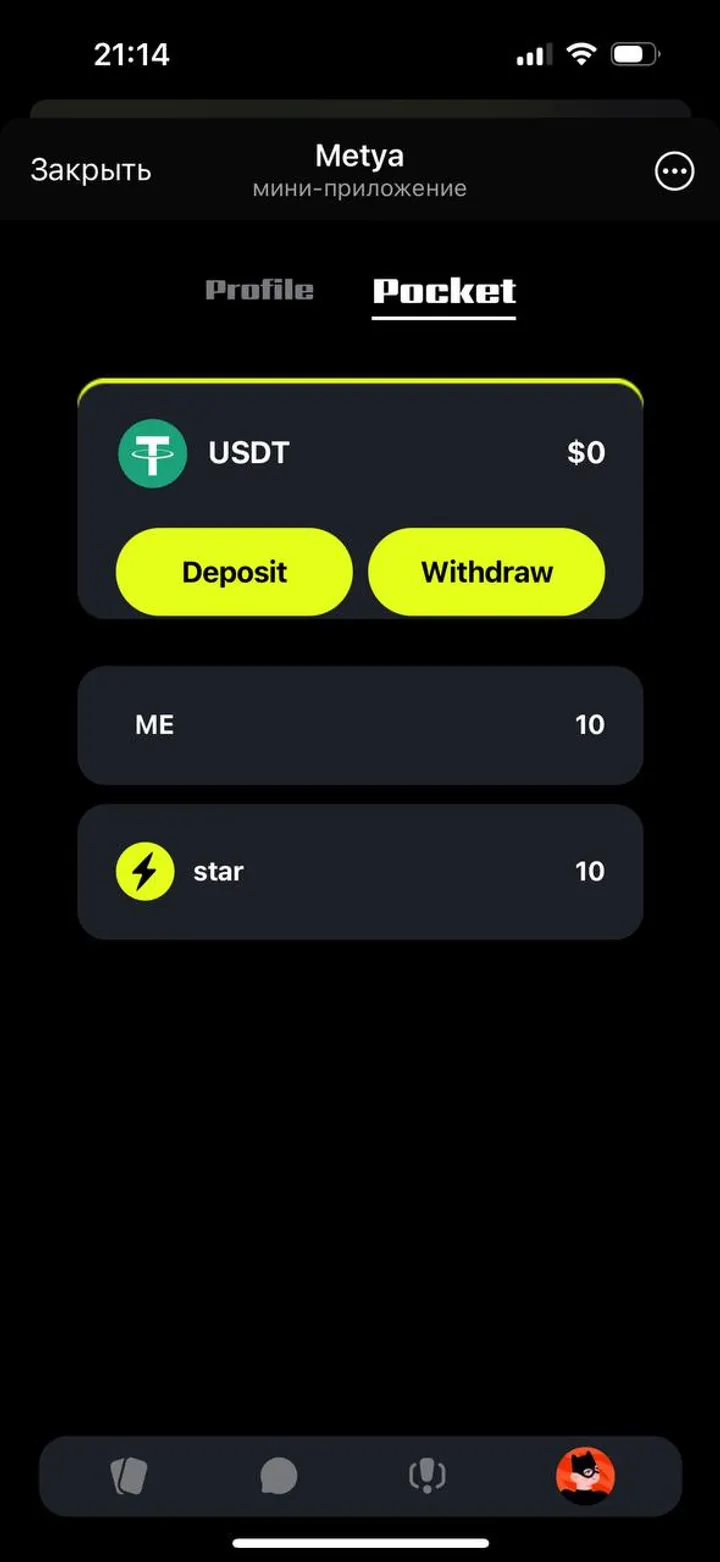
Task: Close the mini-app with Закрыть
Action: [91, 172]
